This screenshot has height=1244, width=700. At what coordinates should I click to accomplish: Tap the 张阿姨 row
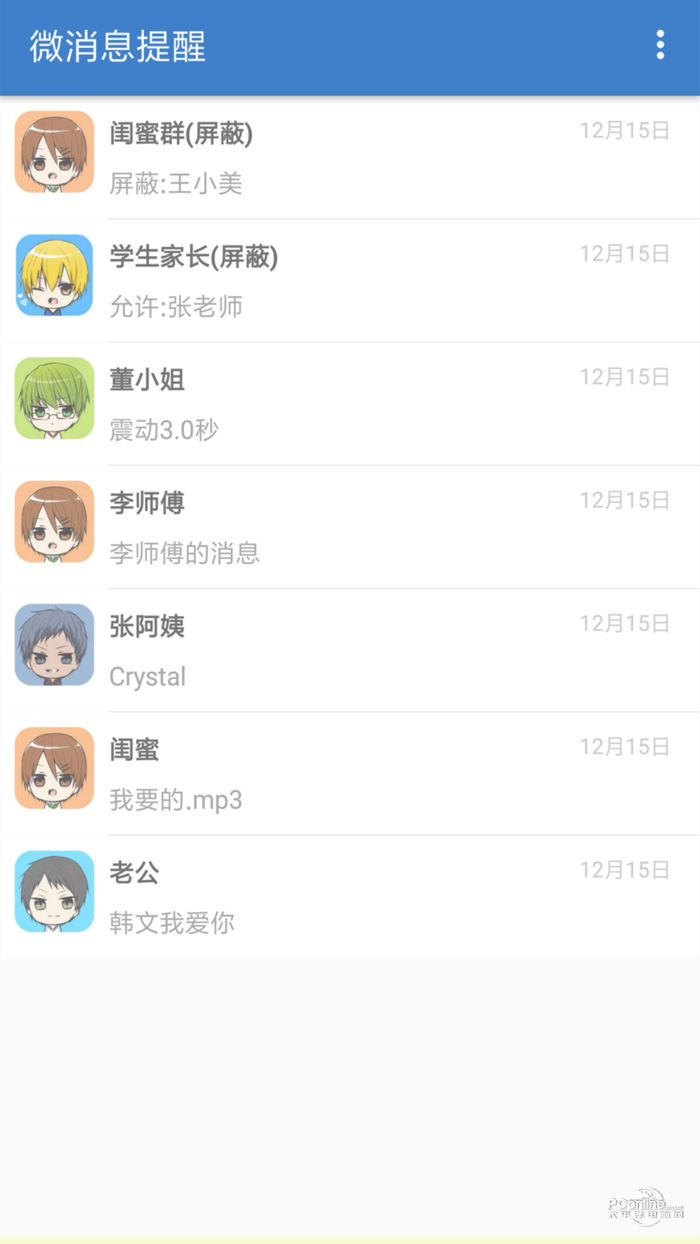tap(350, 650)
